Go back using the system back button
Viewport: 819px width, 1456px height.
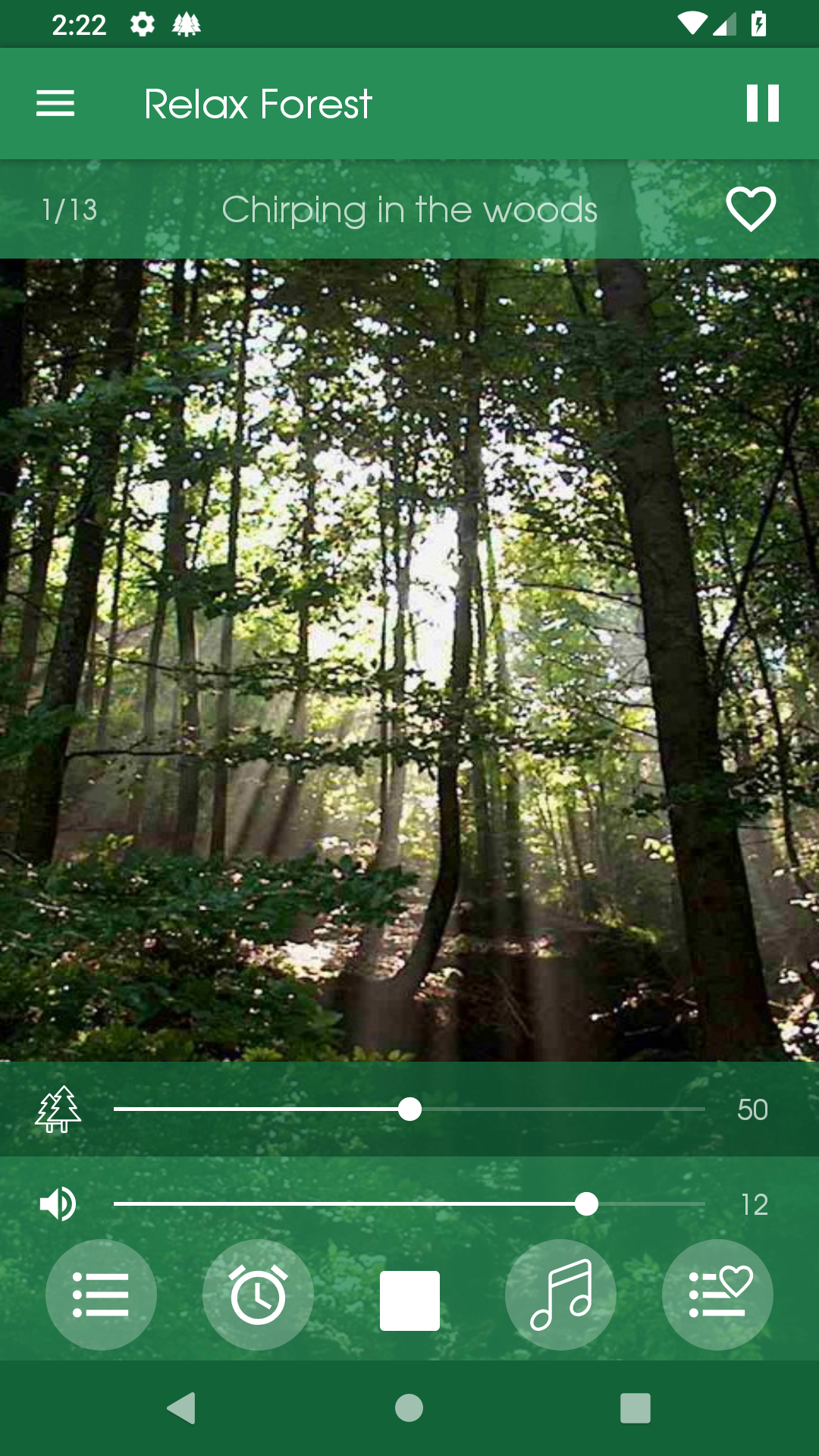point(182,1408)
